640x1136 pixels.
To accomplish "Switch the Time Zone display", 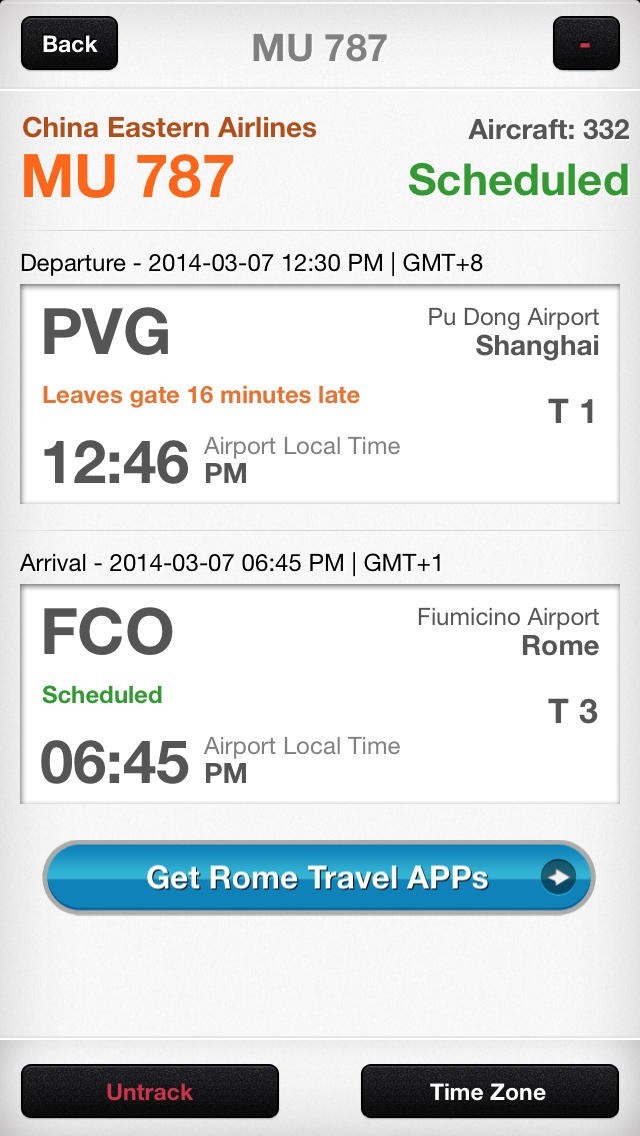I will tap(489, 1091).
